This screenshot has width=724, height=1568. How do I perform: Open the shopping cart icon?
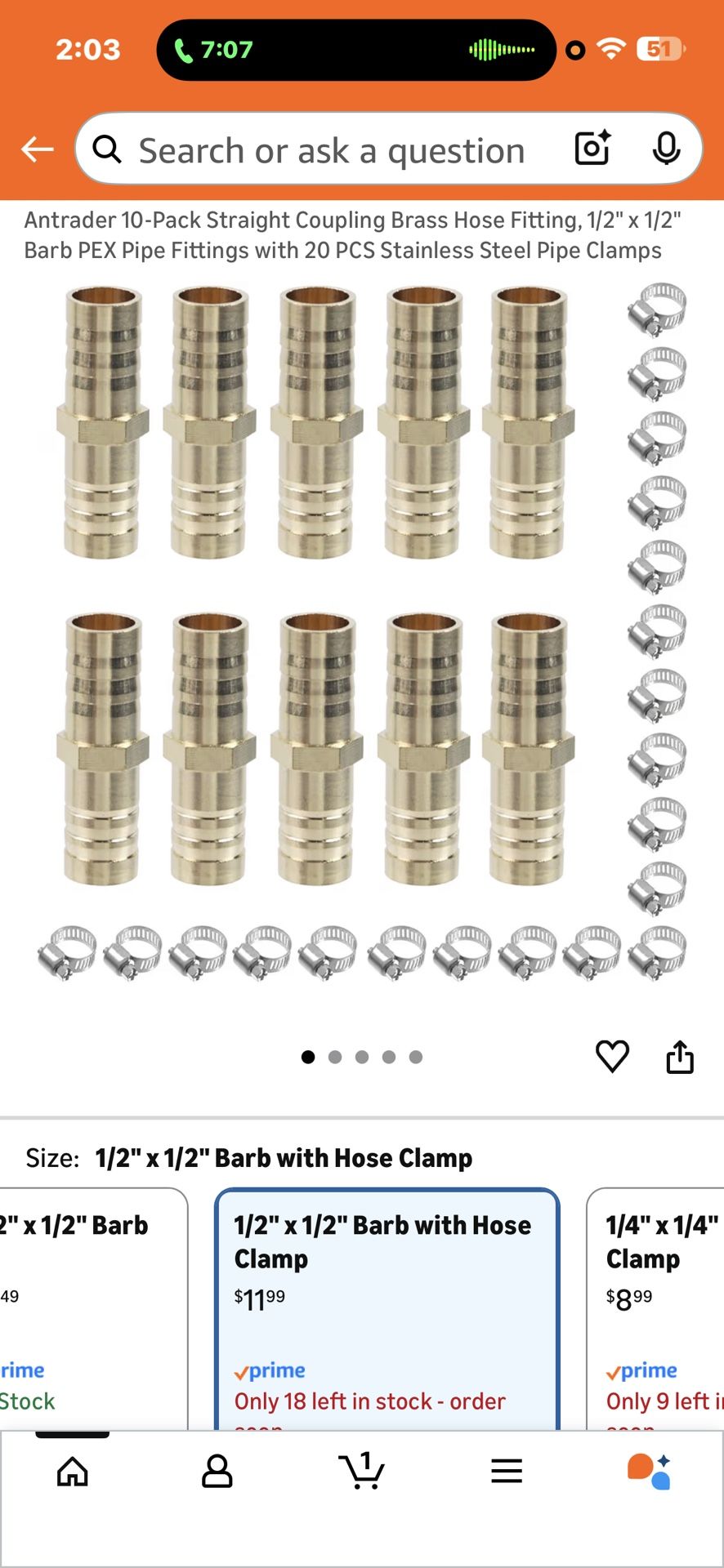[362, 1472]
